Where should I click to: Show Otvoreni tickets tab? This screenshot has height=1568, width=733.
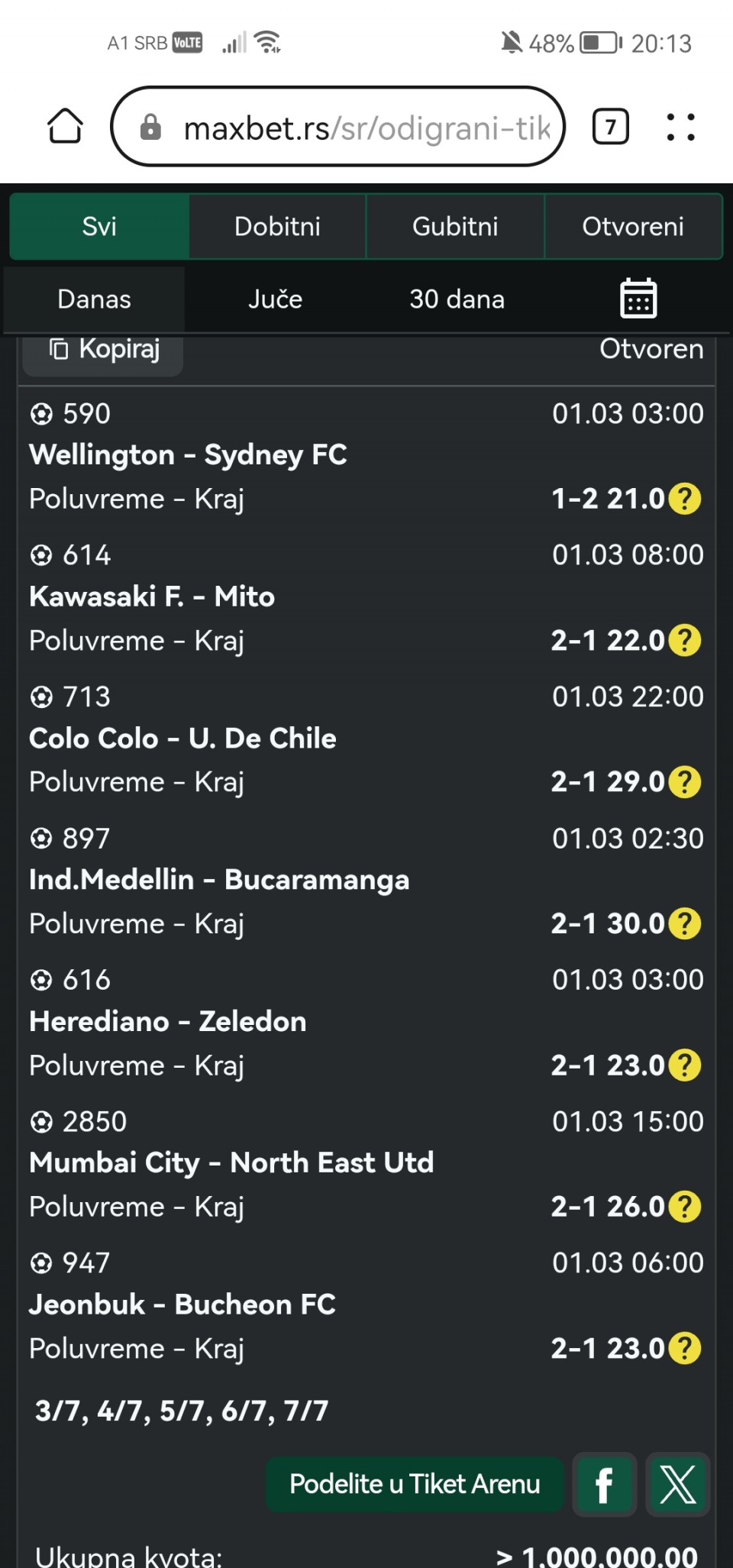click(x=632, y=227)
